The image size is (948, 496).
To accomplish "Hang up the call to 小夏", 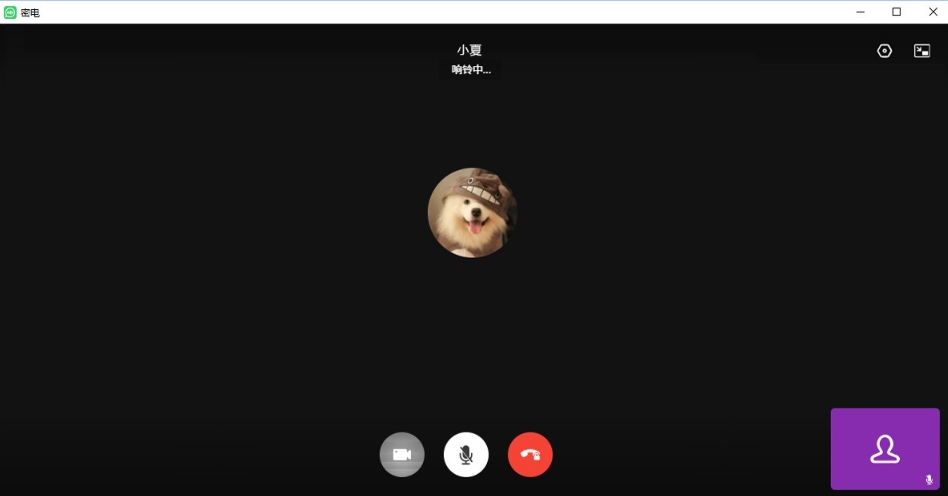I will coord(530,455).
